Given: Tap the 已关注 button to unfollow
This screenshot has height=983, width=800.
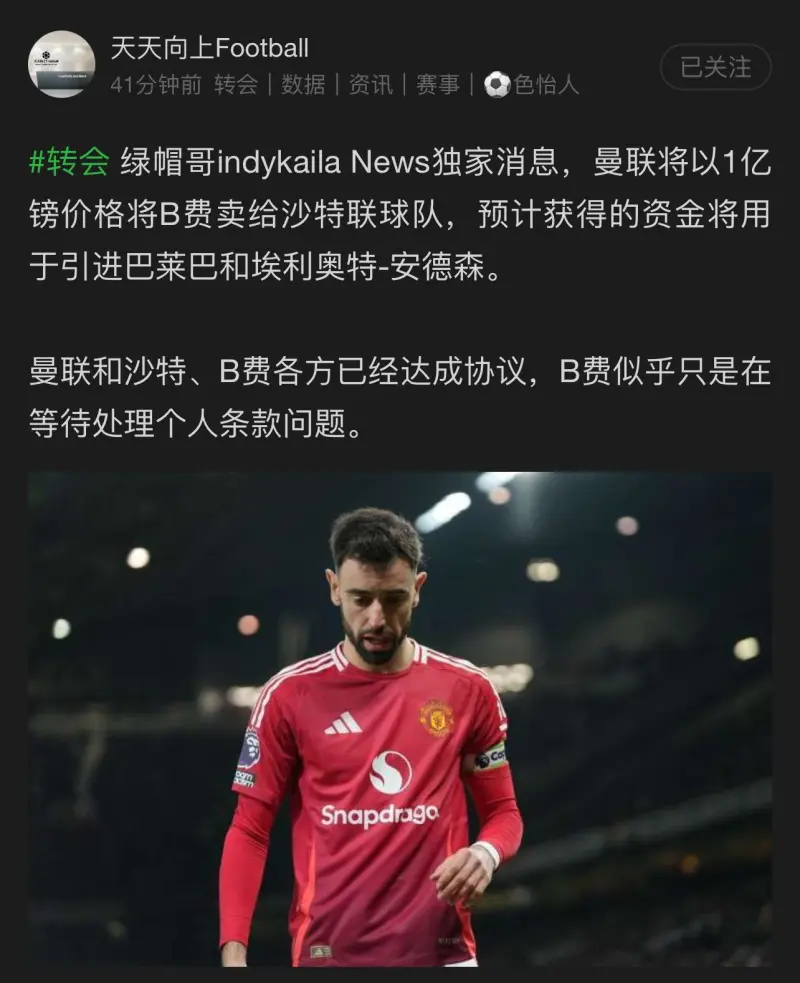Looking at the screenshot, I should point(715,67).
